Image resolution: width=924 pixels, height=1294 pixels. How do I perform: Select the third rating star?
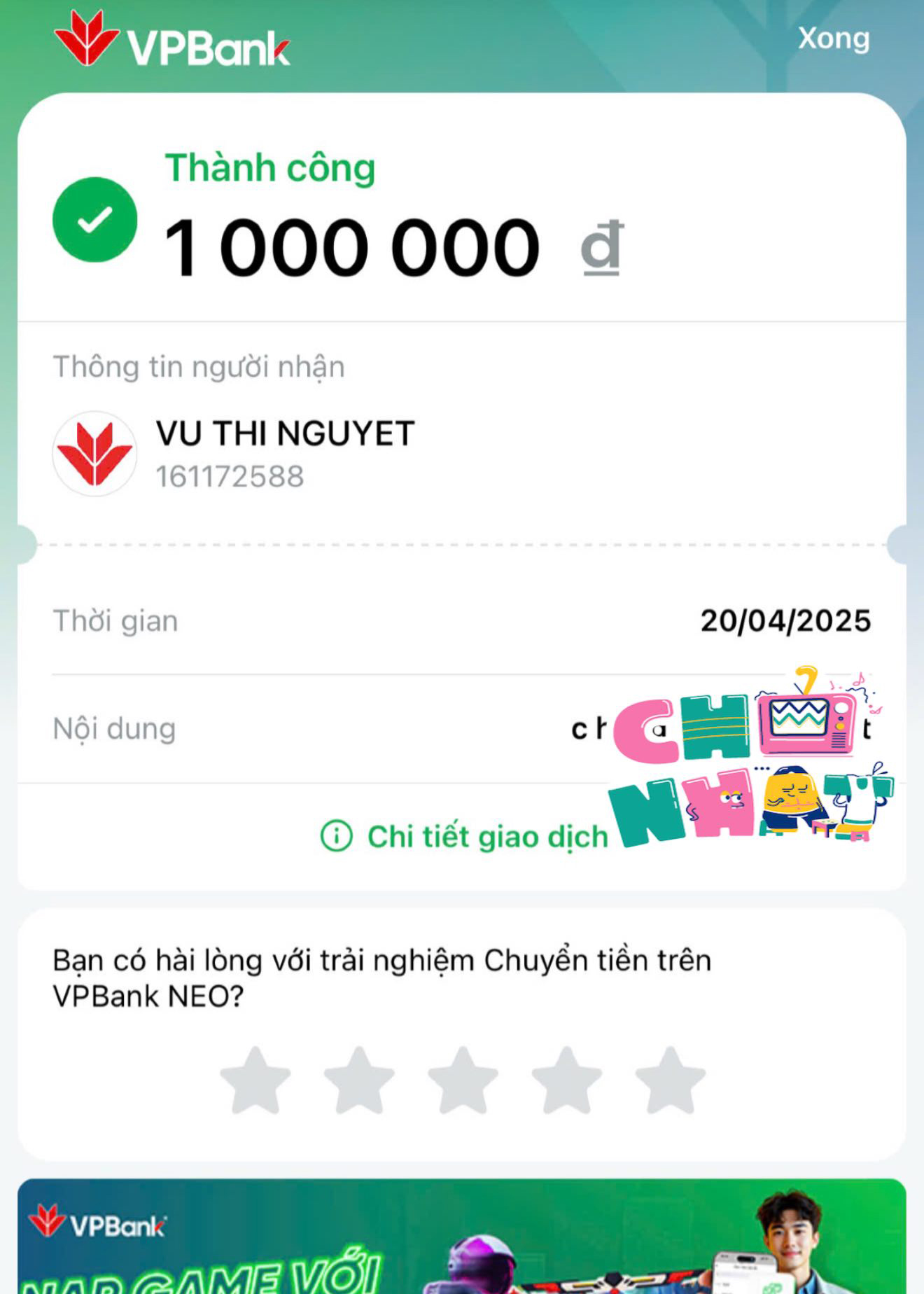[463, 1080]
